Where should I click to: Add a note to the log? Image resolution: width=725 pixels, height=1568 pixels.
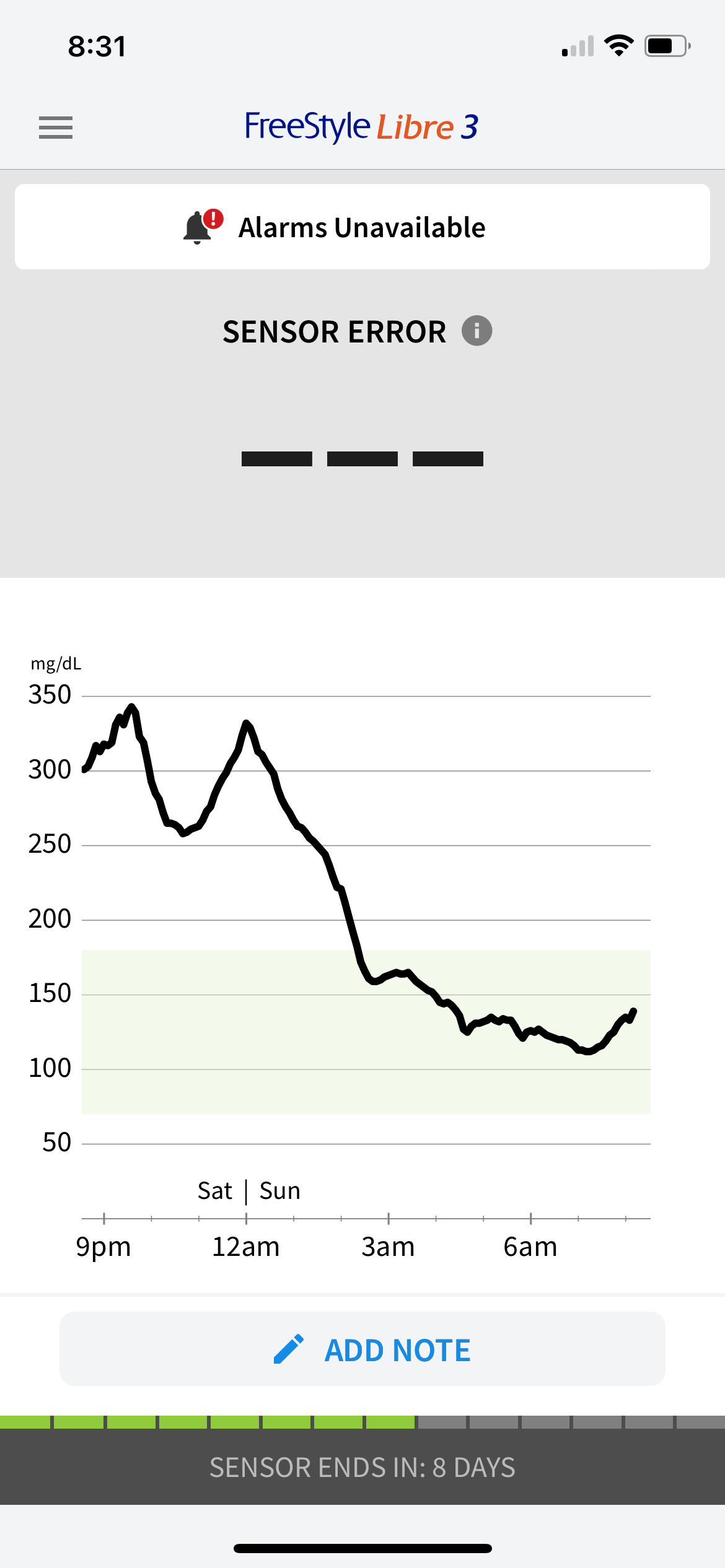pos(362,1350)
